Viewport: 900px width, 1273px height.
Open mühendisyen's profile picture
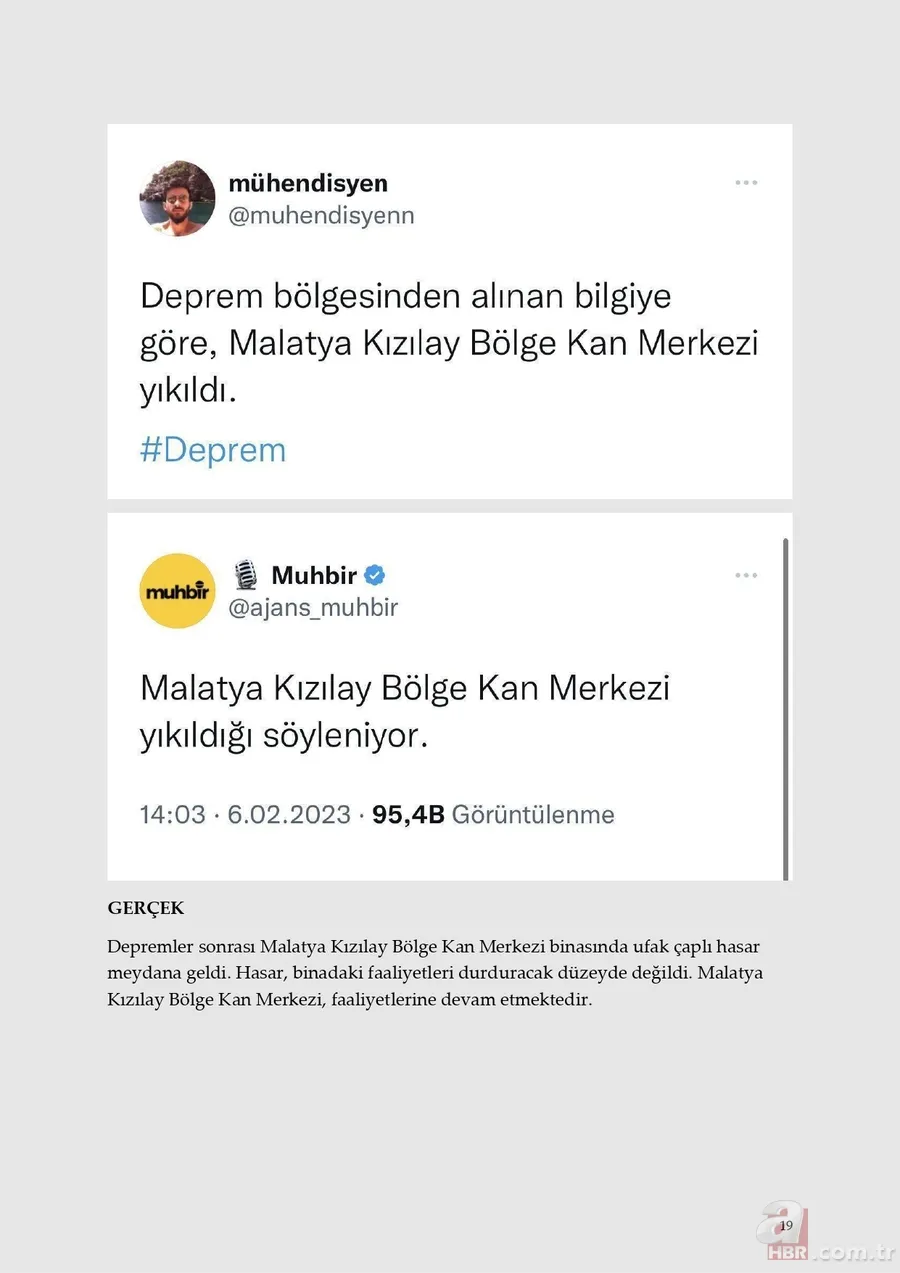pyautogui.click(x=177, y=198)
